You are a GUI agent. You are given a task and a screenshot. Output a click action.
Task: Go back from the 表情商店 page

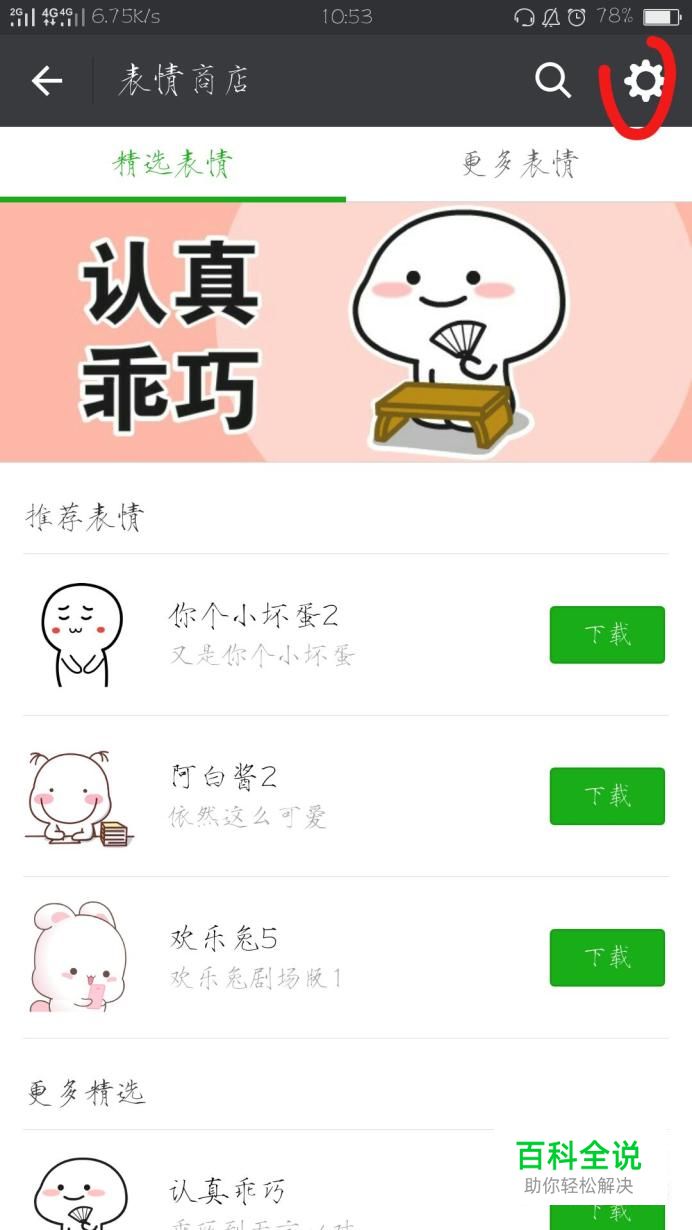coord(46,81)
